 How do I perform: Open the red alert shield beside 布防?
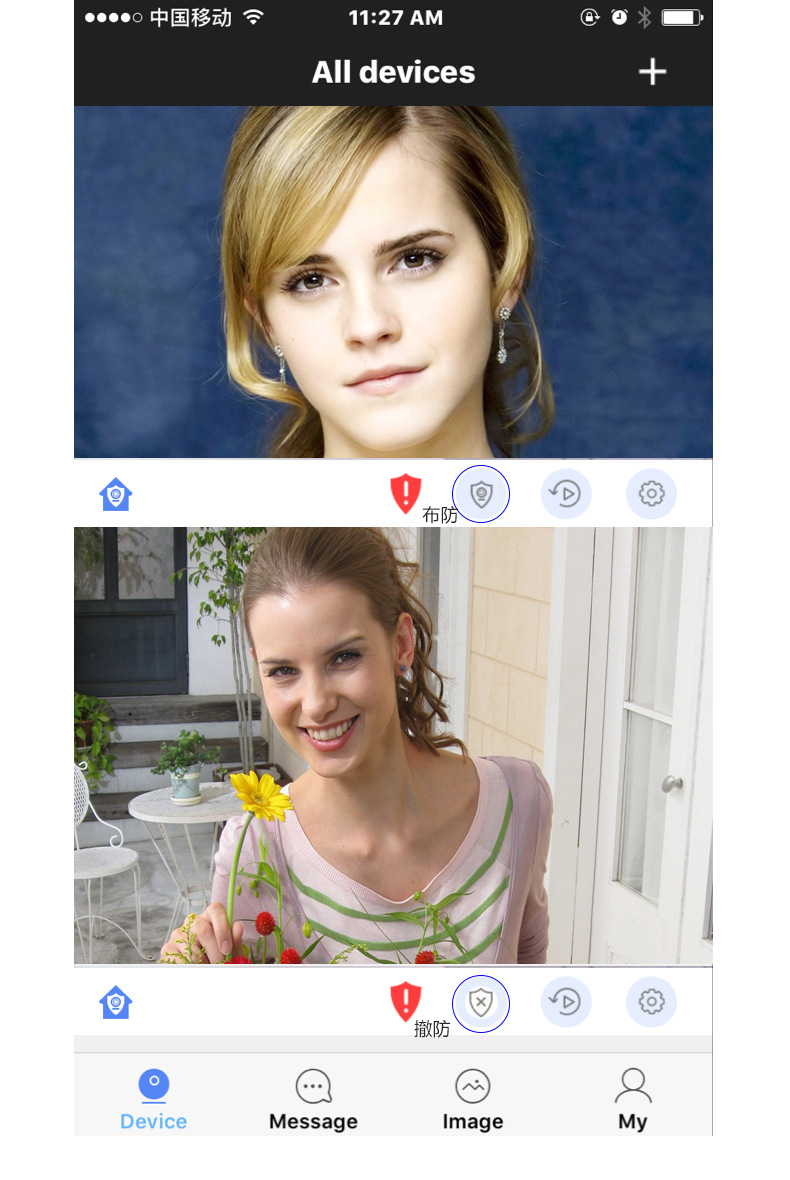point(405,494)
